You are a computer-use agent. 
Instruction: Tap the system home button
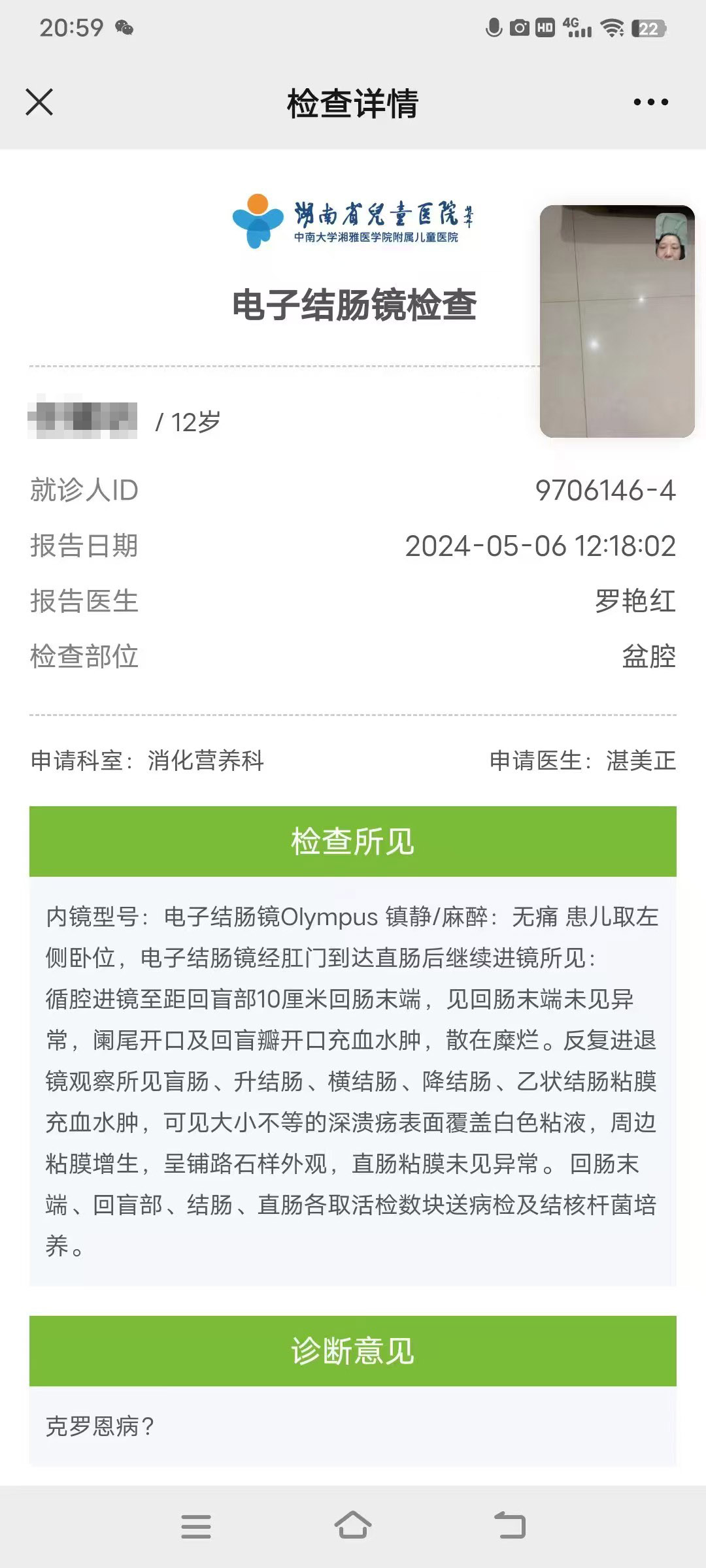pyautogui.click(x=353, y=1525)
